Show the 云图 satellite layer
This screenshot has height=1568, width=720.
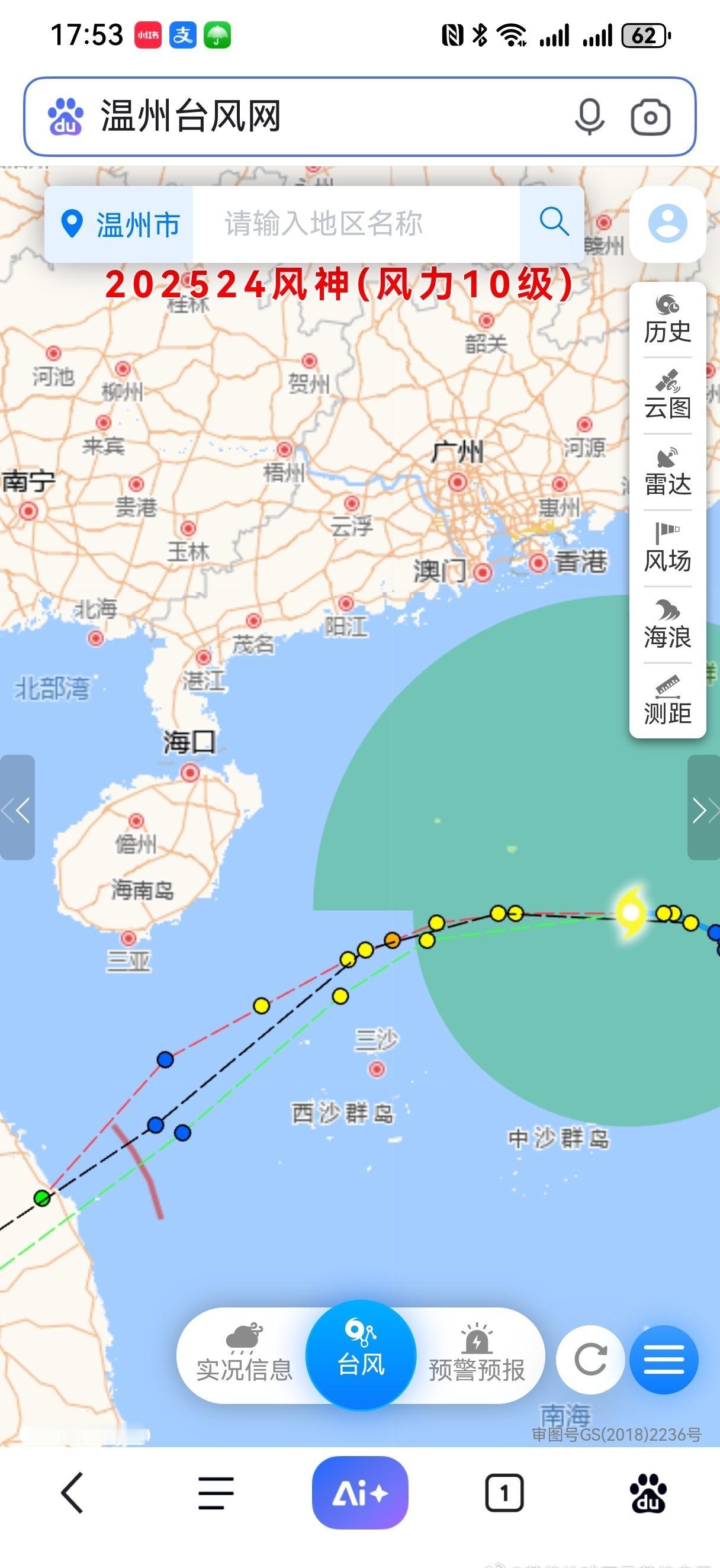(x=667, y=396)
